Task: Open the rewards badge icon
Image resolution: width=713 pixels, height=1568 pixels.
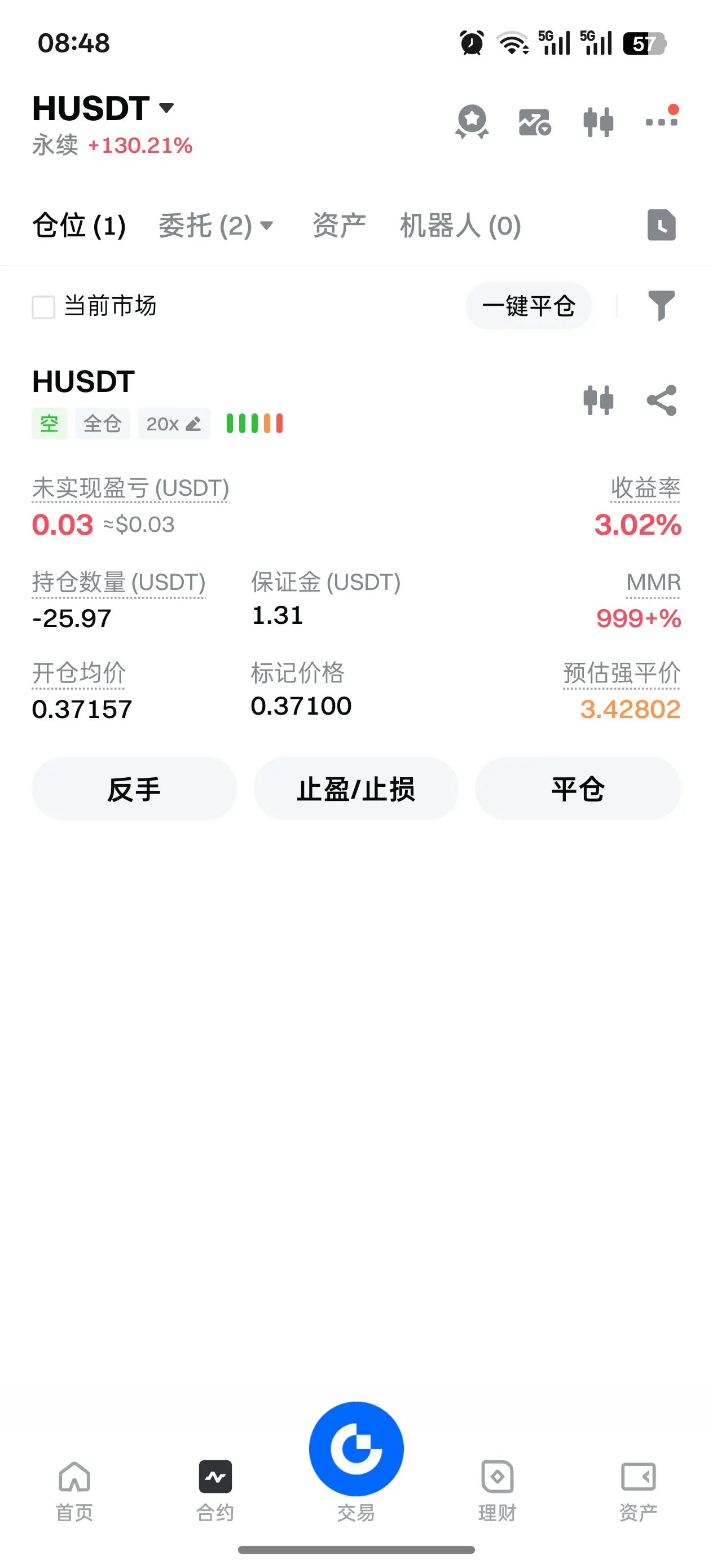Action: (x=472, y=122)
